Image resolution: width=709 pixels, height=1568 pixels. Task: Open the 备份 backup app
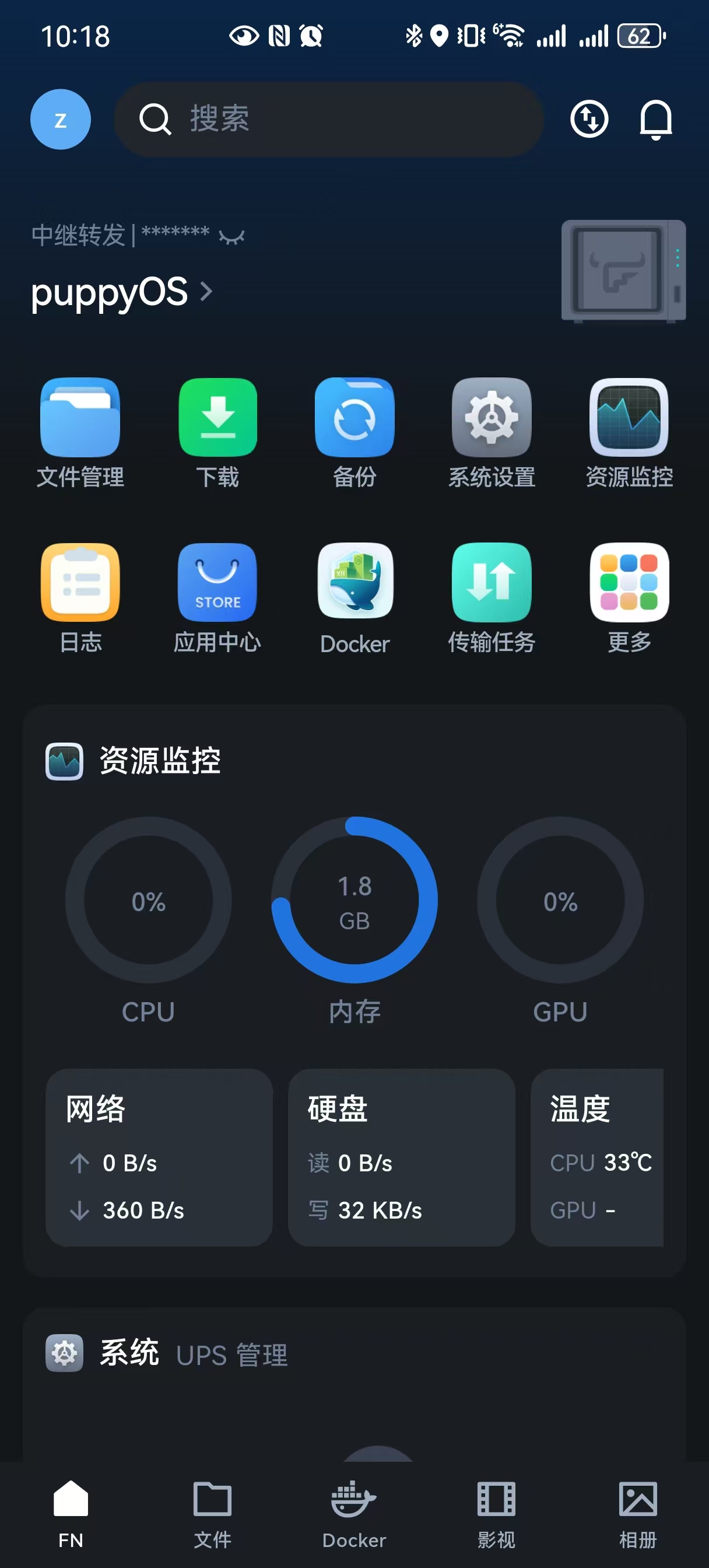pos(355,418)
